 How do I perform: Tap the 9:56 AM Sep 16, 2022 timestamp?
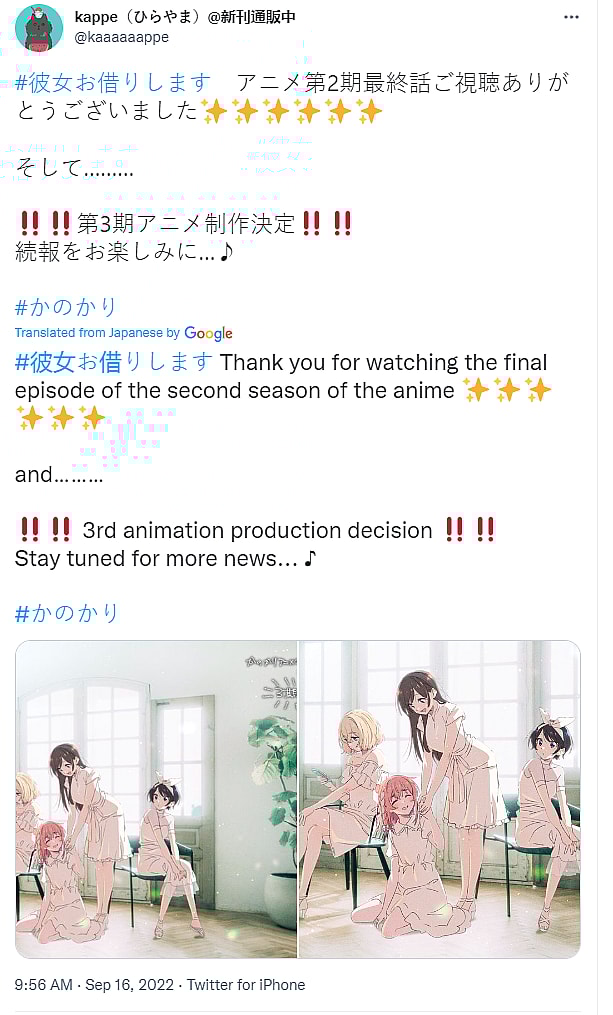pos(94,985)
